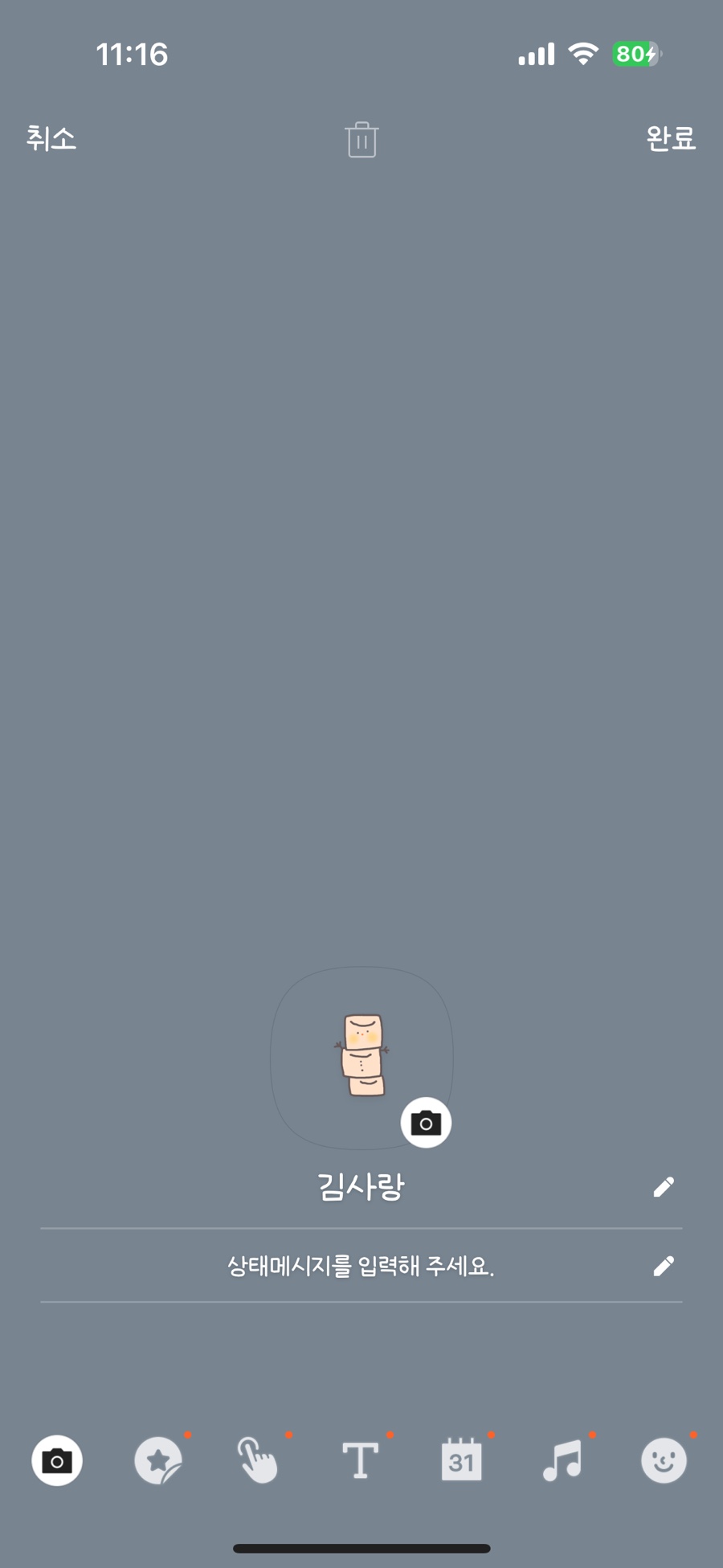Add a D-day calendar widget
723x1568 pixels.
(461, 1460)
